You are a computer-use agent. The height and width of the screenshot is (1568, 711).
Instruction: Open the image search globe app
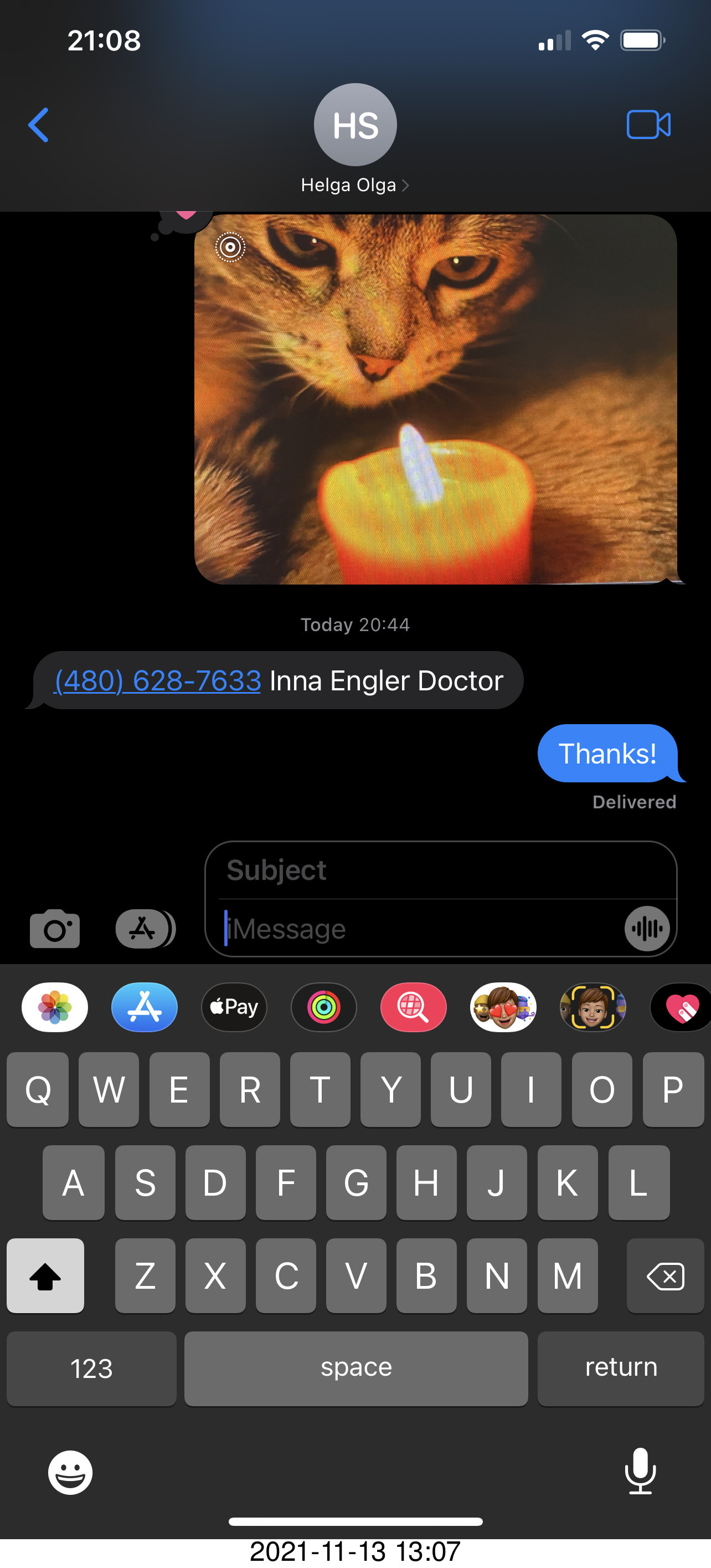[x=414, y=1007]
